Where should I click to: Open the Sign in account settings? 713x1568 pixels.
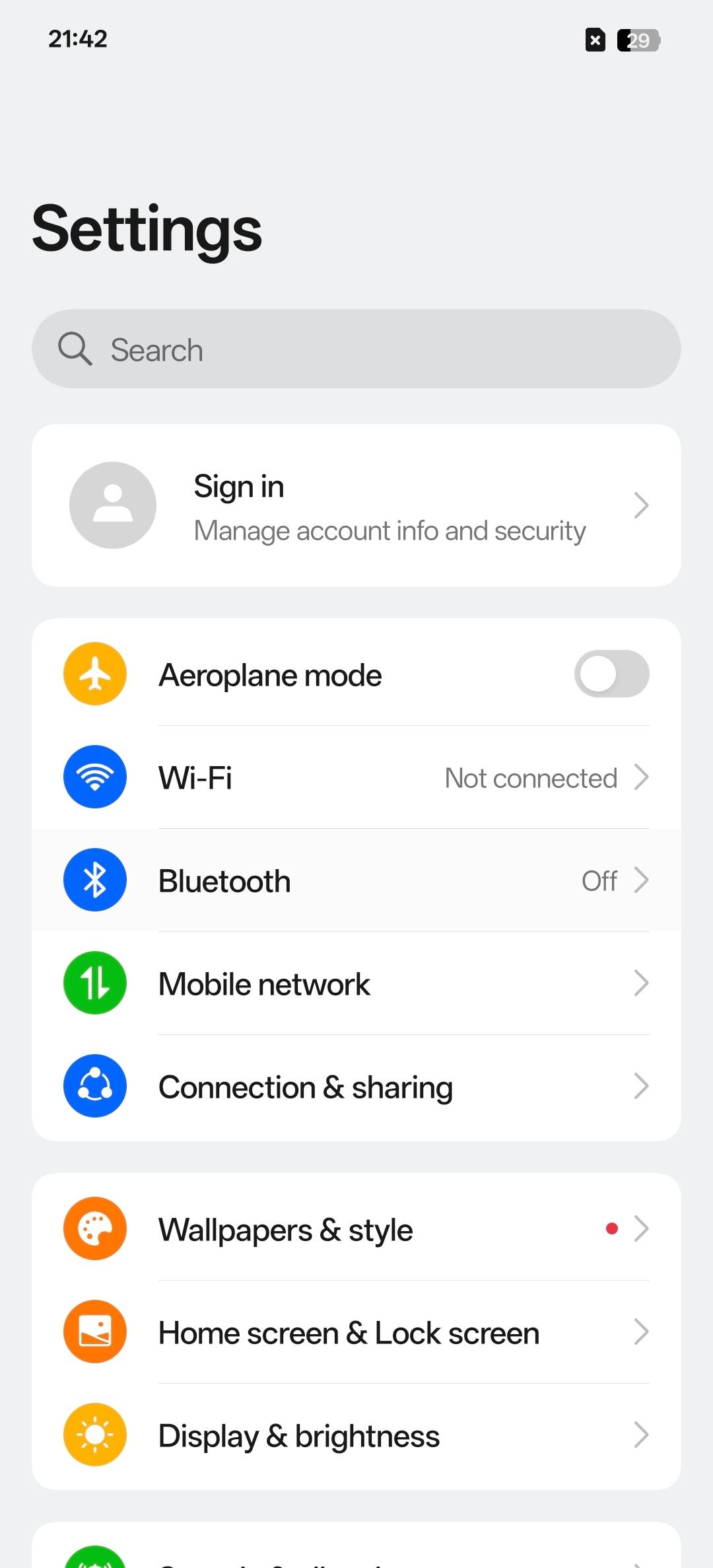click(x=356, y=505)
